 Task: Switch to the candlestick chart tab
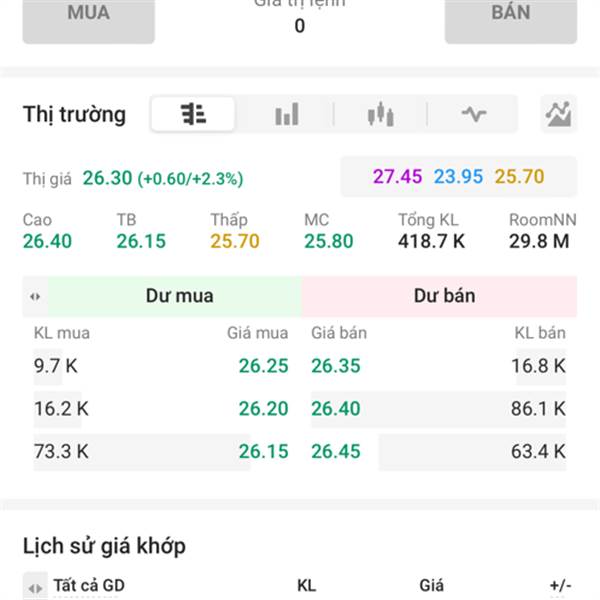pyautogui.click(x=380, y=114)
